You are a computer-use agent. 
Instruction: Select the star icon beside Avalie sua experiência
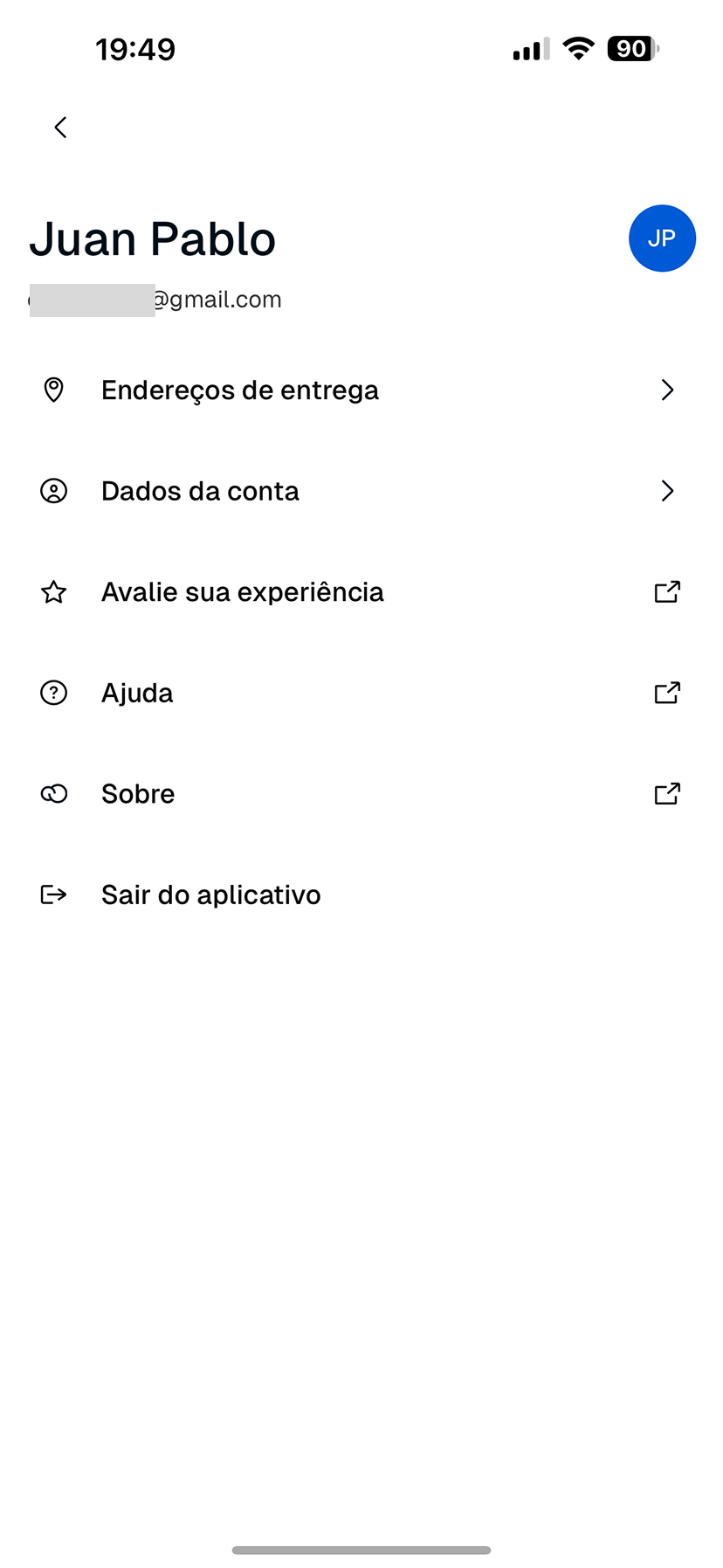(x=53, y=592)
